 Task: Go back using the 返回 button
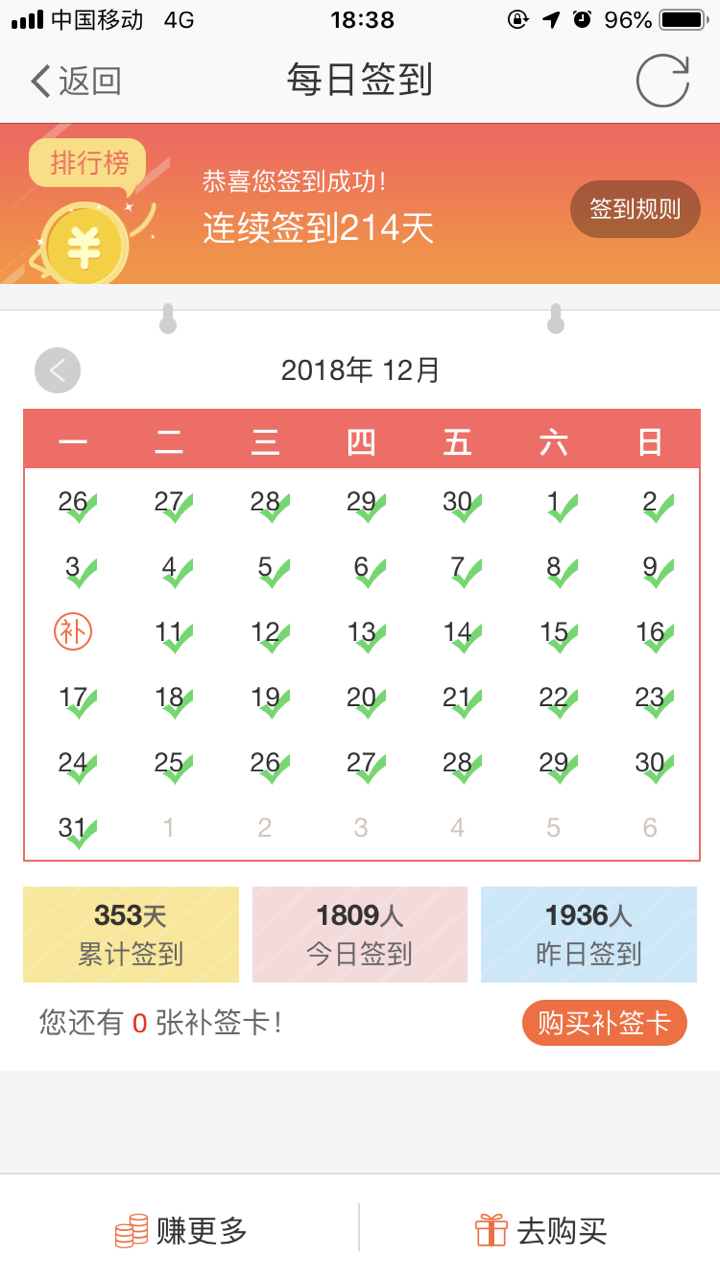tap(76, 81)
